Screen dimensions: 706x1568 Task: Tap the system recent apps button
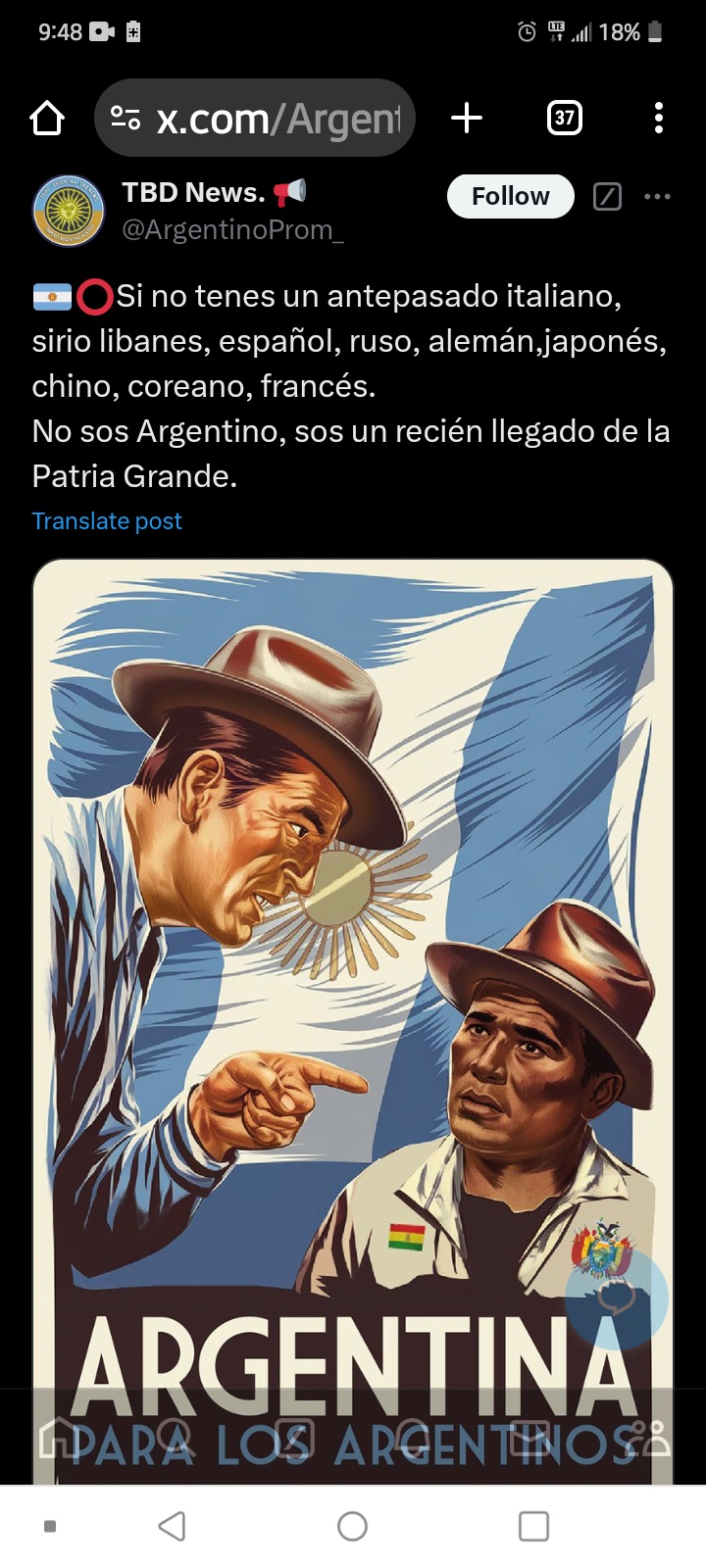coord(533,1526)
